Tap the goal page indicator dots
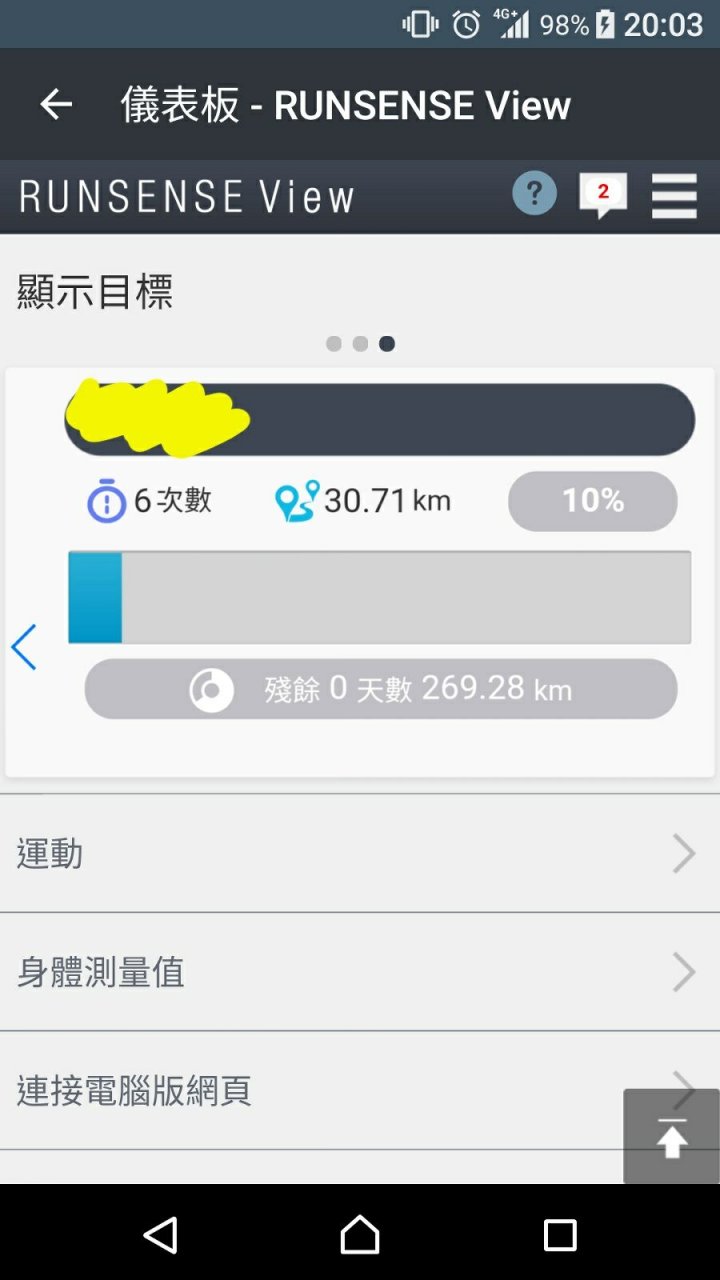This screenshot has height=1280, width=720. pos(360,344)
